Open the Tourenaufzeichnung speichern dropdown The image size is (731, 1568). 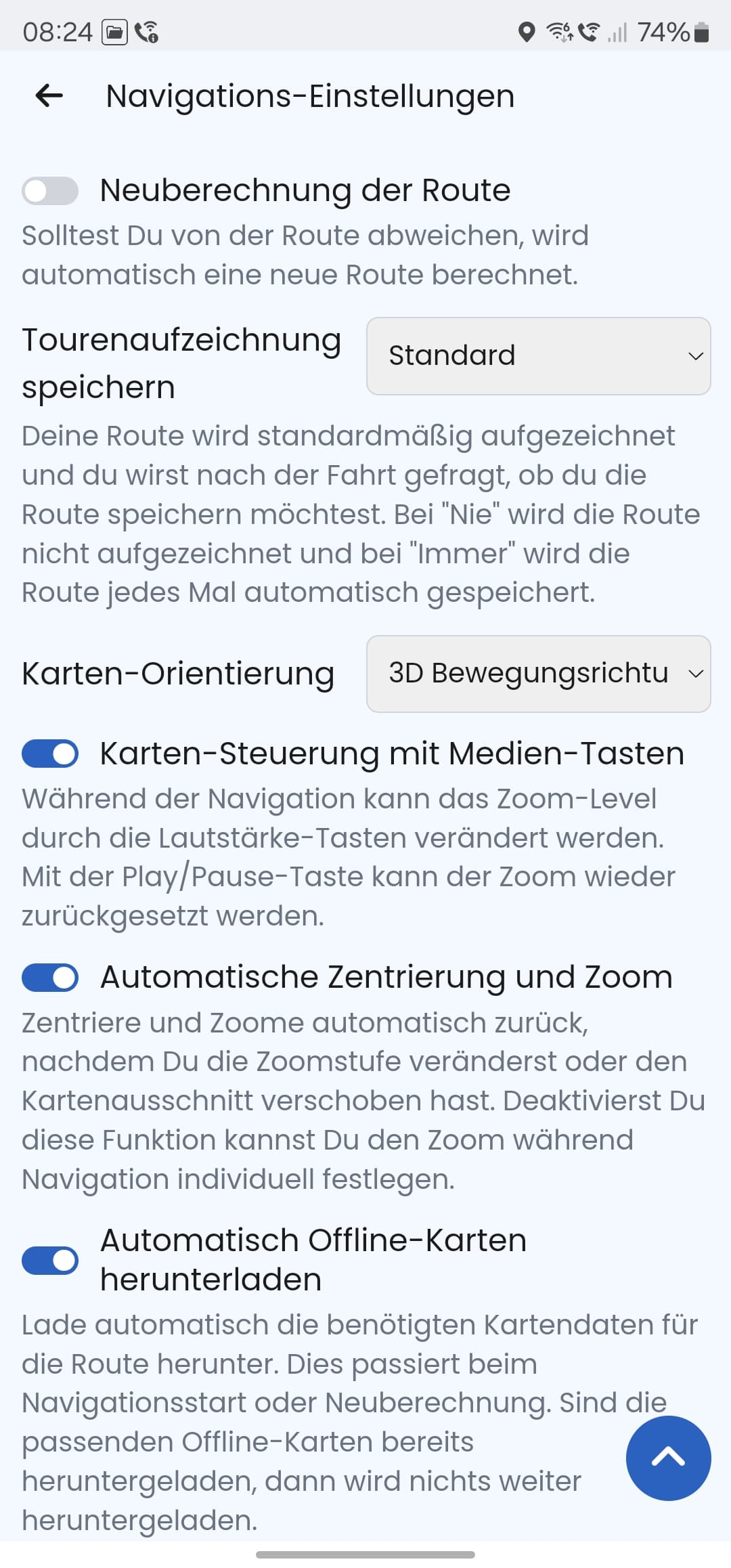[x=538, y=356]
